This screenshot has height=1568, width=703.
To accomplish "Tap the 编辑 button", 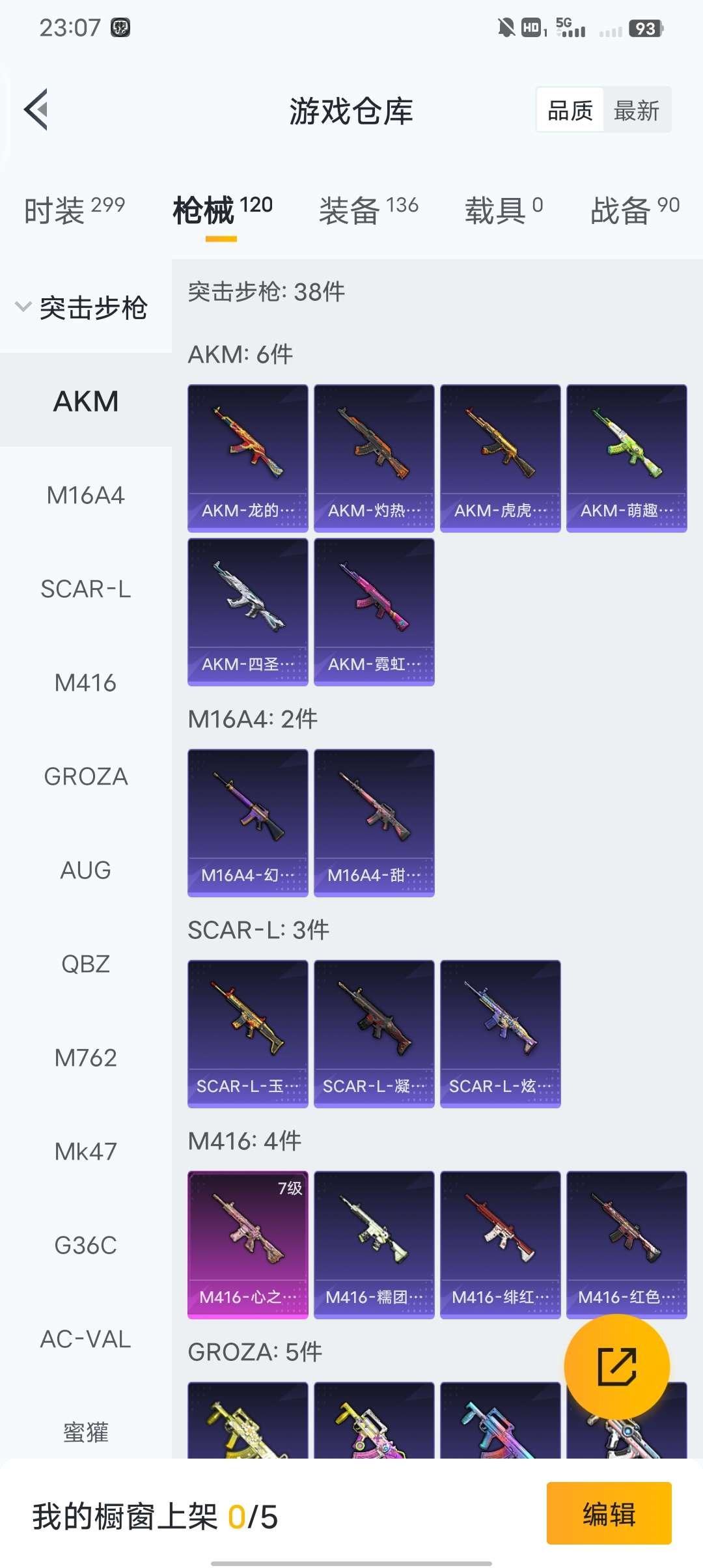I will (609, 1513).
